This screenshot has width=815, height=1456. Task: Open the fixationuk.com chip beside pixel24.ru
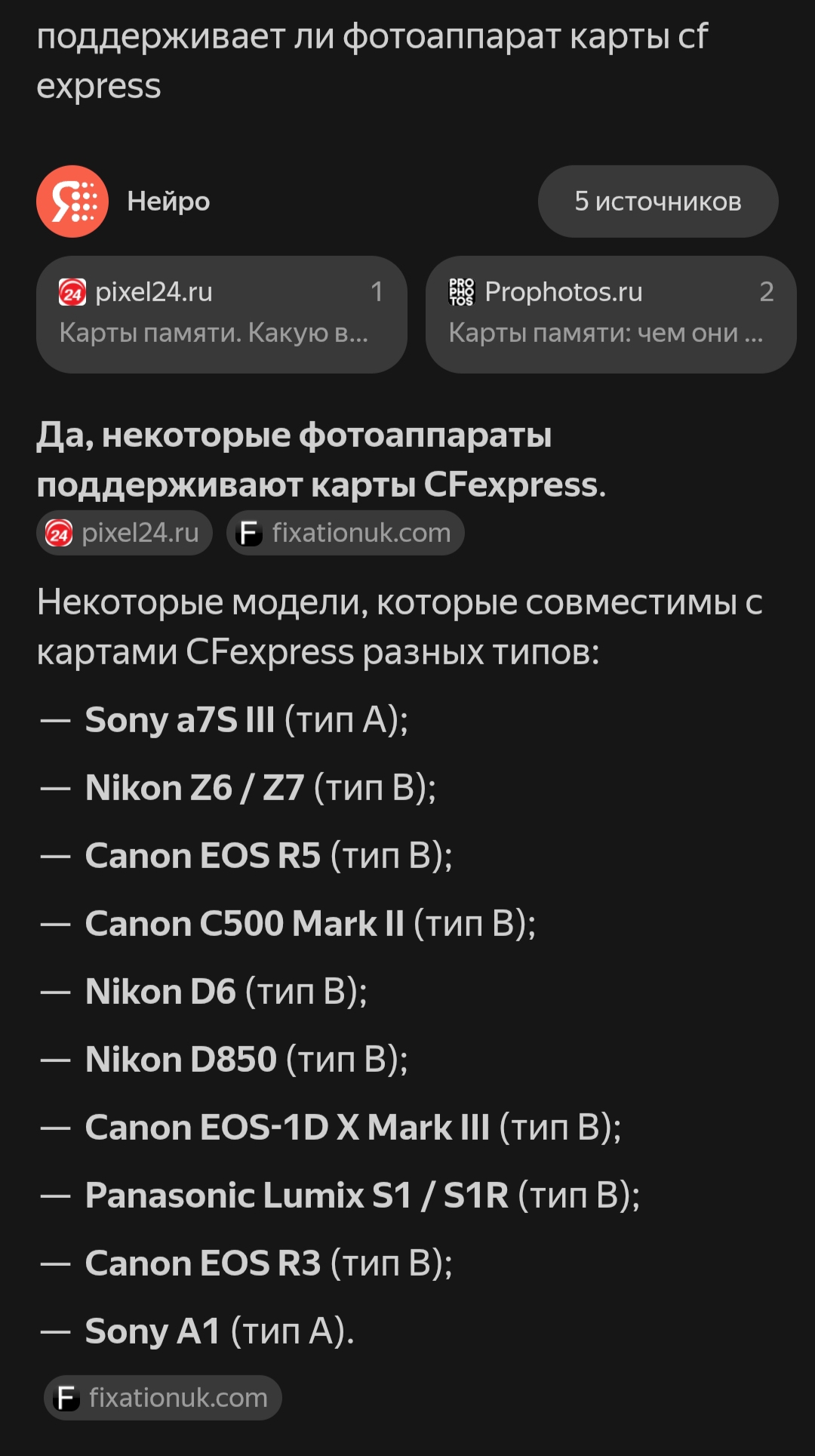345,533
